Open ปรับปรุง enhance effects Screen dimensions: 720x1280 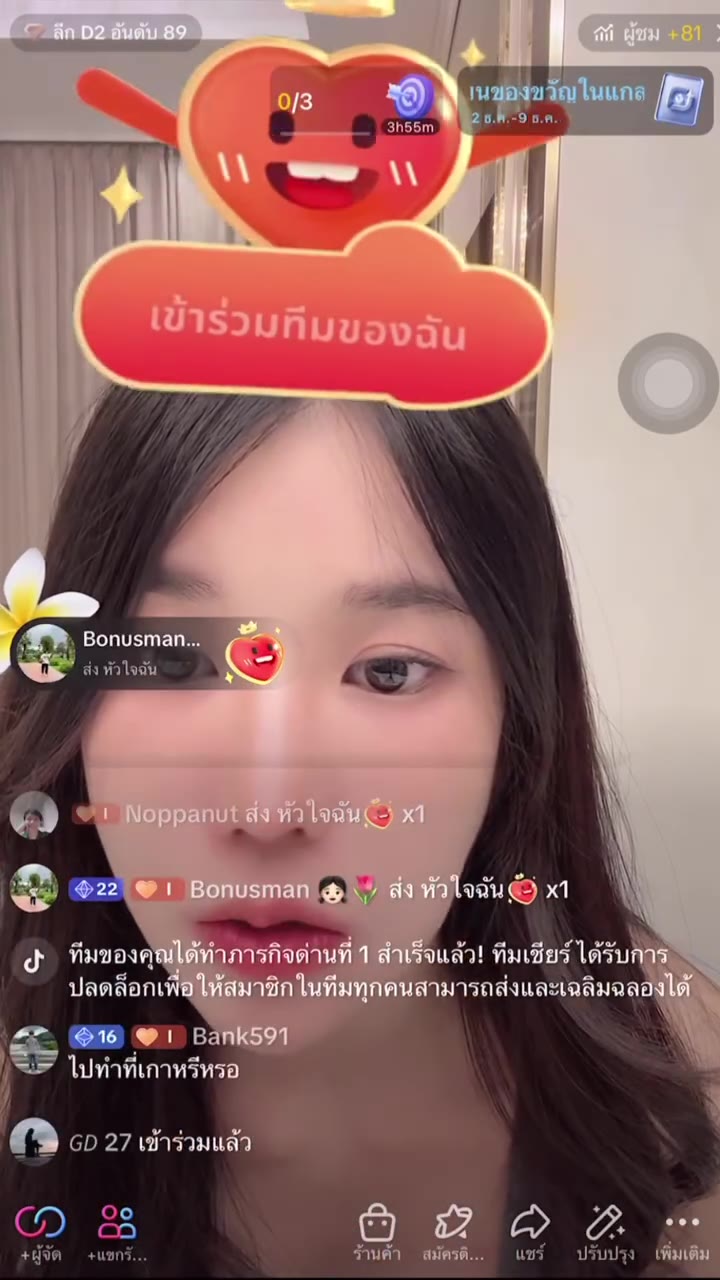605,1232
